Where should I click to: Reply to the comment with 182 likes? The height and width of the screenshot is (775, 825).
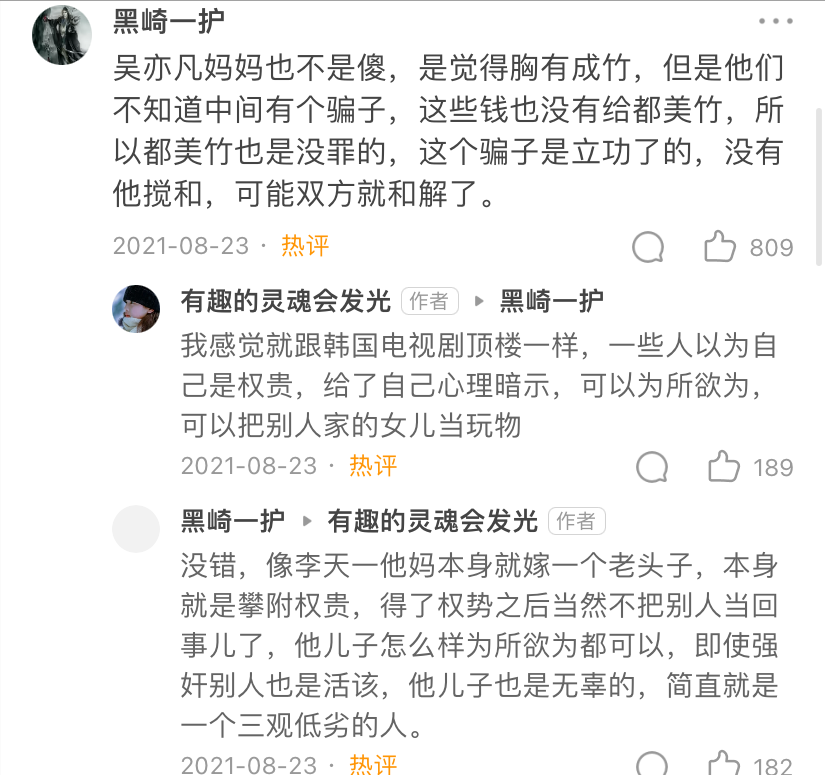click(653, 765)
